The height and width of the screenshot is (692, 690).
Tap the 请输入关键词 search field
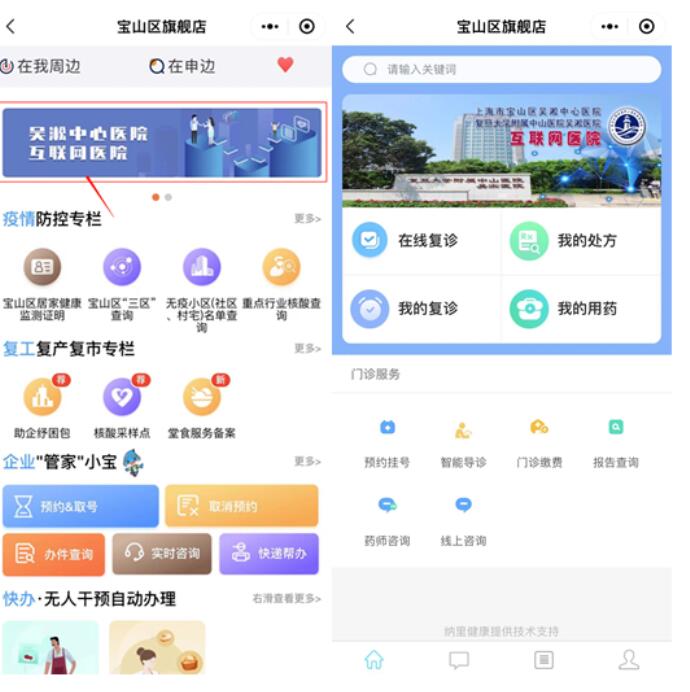(x=502, y=69)
